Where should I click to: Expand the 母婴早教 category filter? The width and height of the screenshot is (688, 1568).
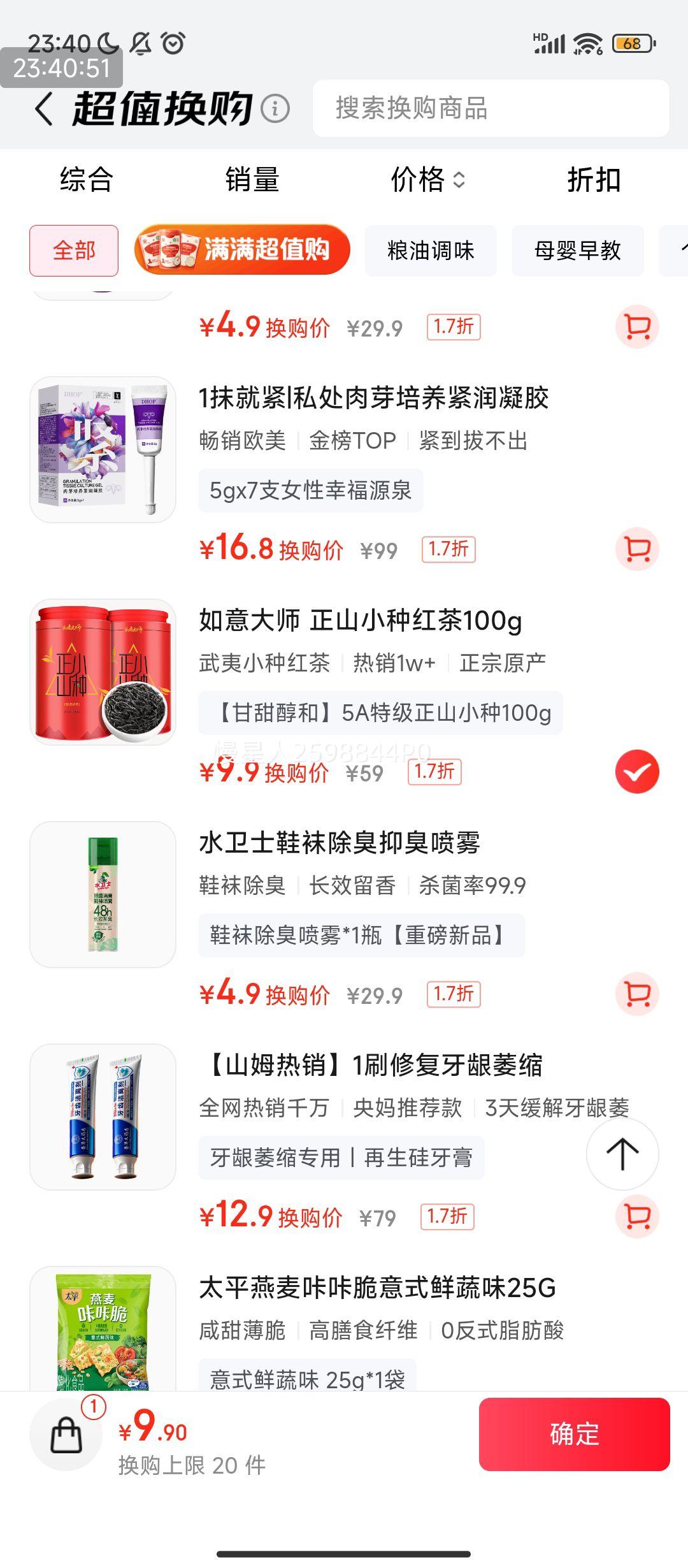577,251
